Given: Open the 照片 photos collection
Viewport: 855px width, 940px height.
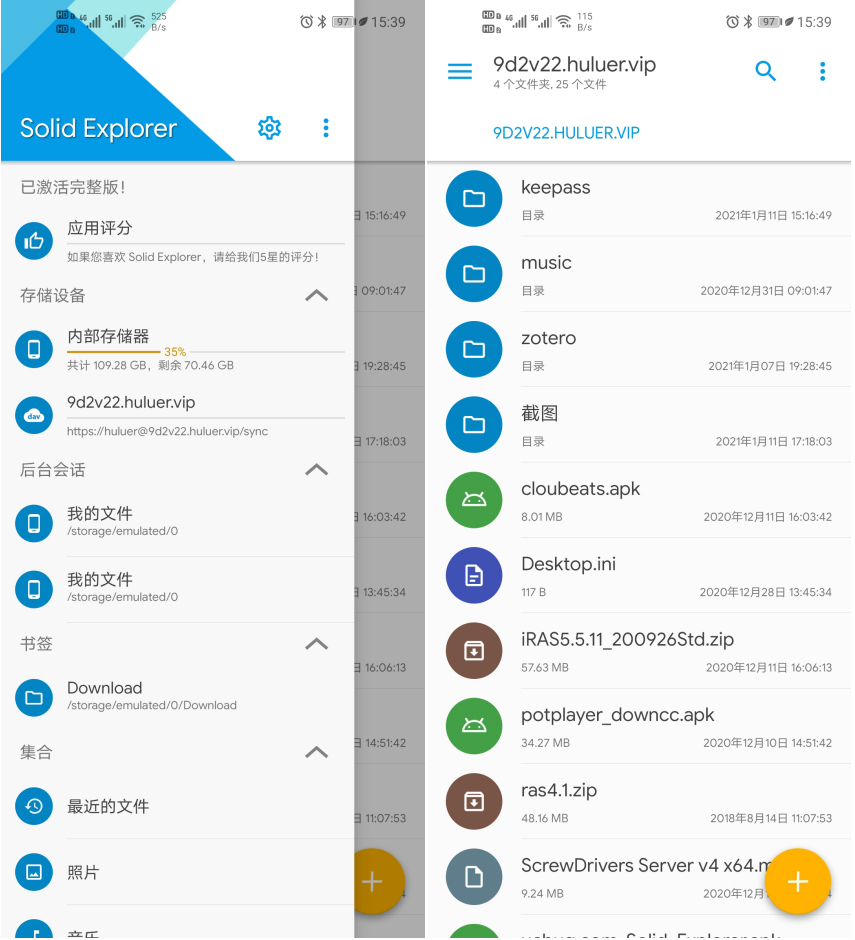Looking at the screenshot, I should (180, 872).
